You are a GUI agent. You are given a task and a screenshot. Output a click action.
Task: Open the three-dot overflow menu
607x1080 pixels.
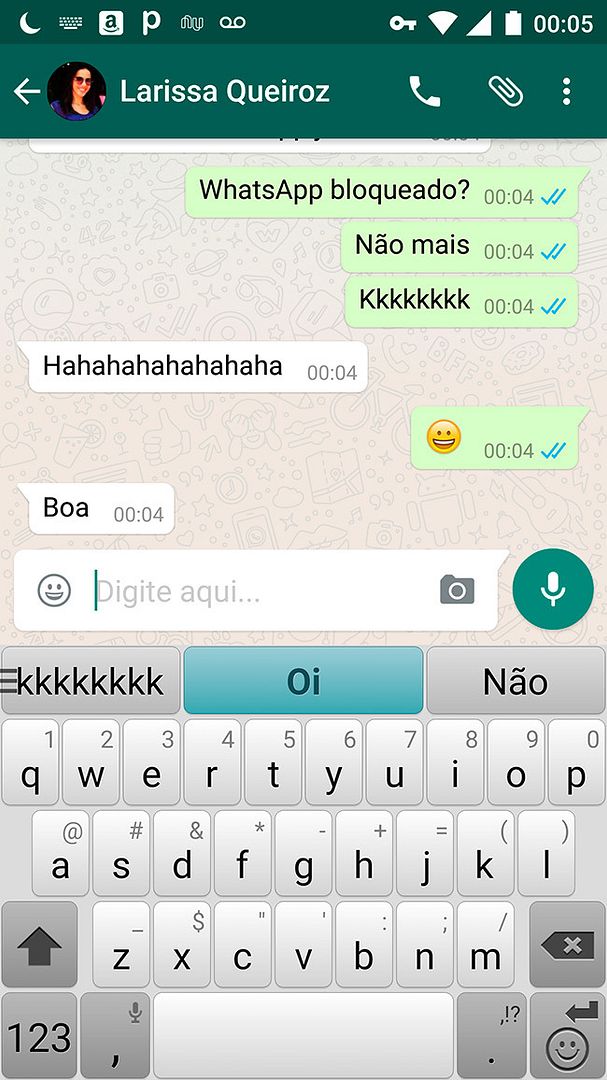click(x=566, y=91)
